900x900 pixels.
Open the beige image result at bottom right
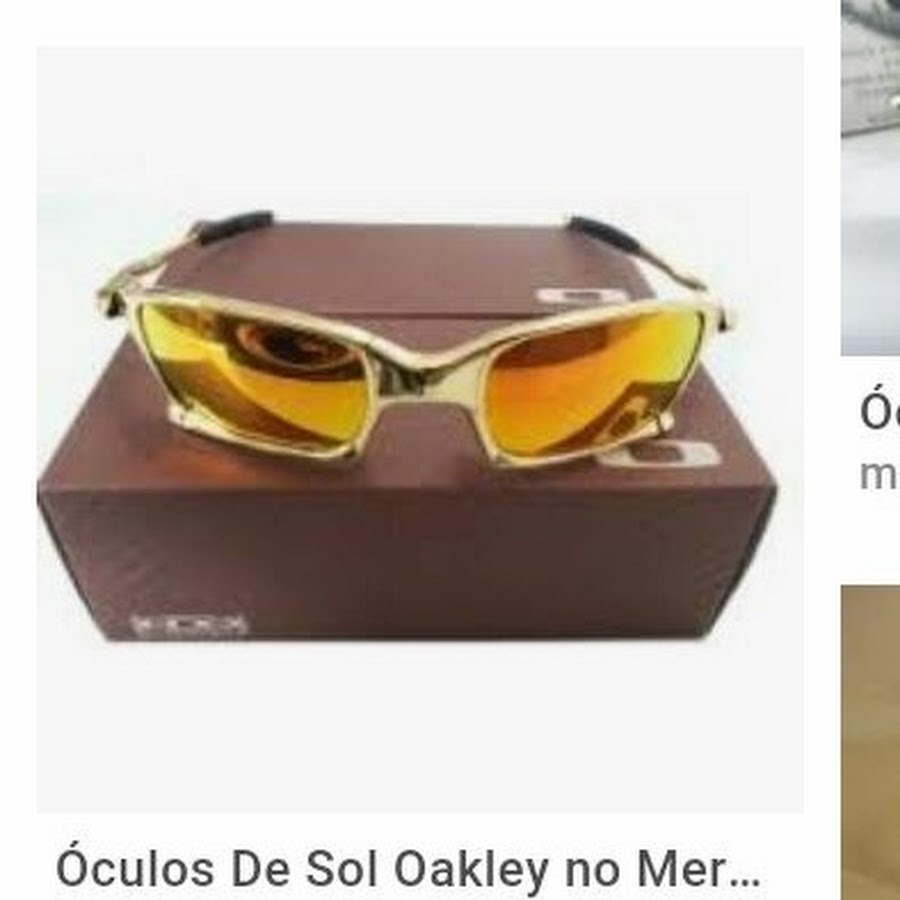point(870,740)
